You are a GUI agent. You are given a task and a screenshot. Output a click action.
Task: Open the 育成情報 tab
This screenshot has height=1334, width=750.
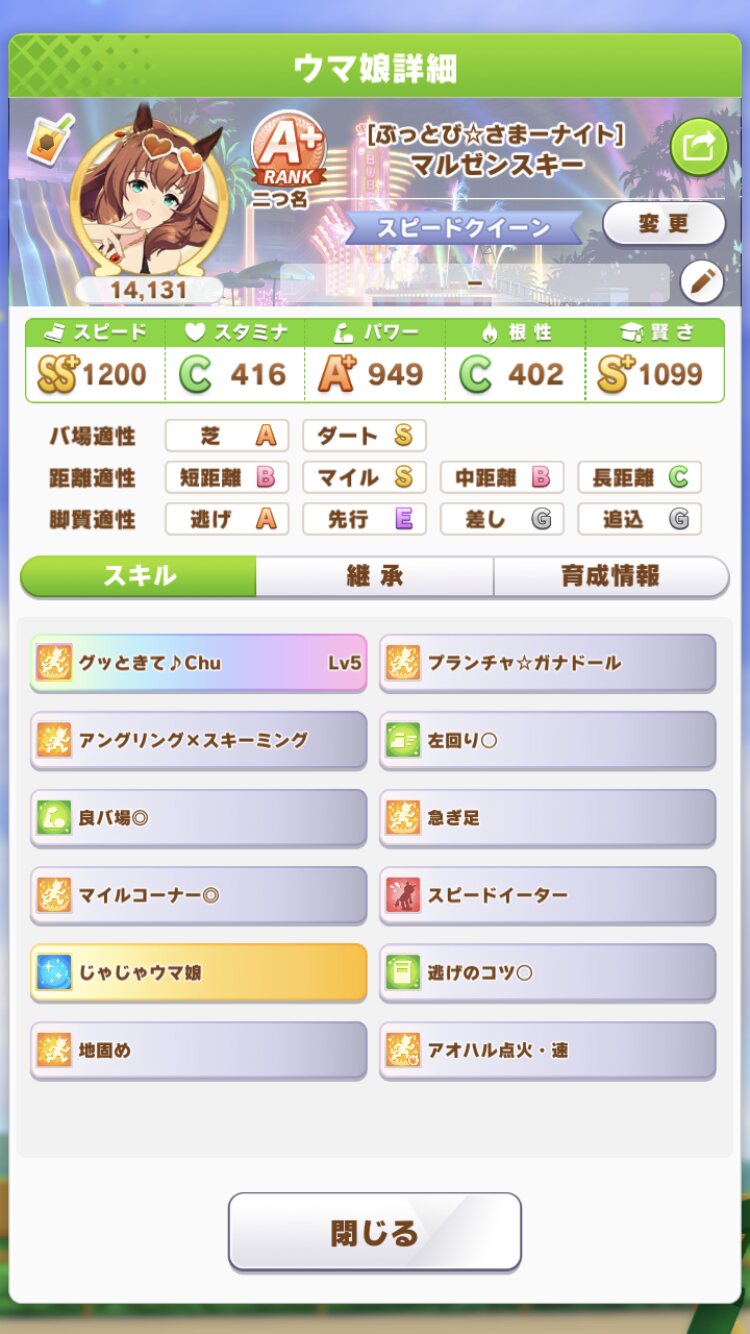tap(610, 576)
